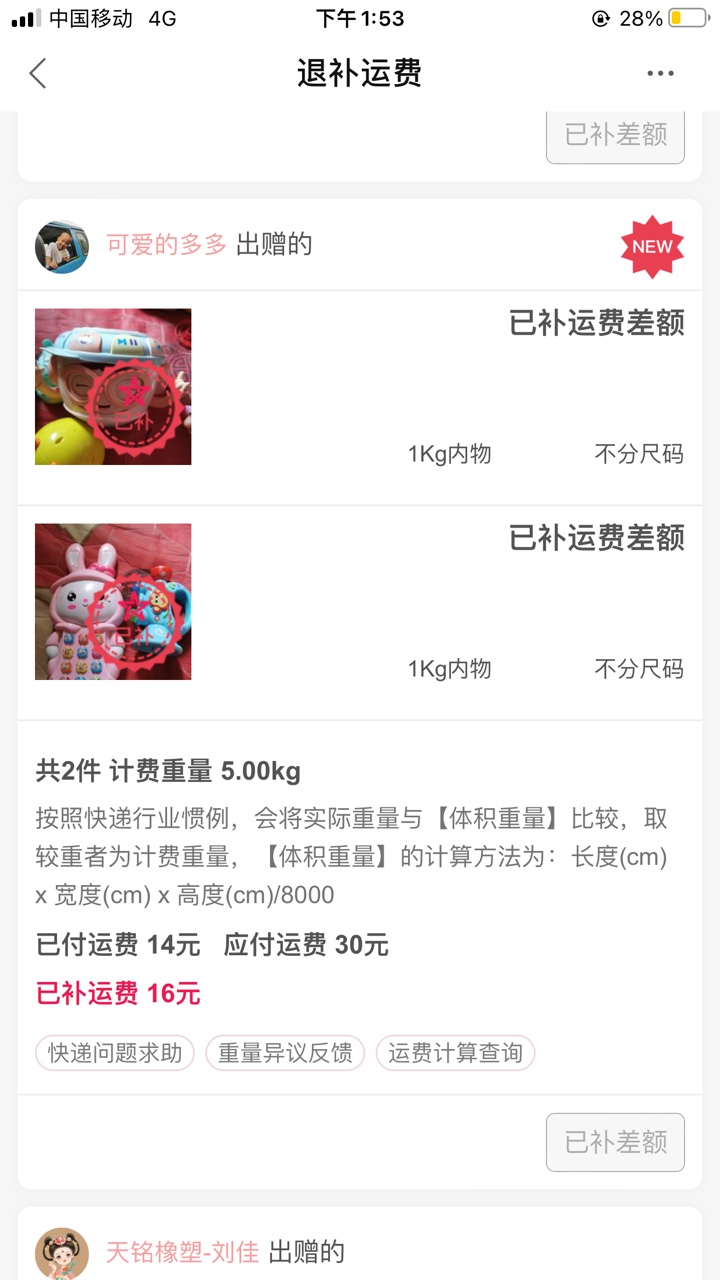Open the pink rabbit phone toy thumbnail
This screenshot has width=720, height=1280.
113,602
